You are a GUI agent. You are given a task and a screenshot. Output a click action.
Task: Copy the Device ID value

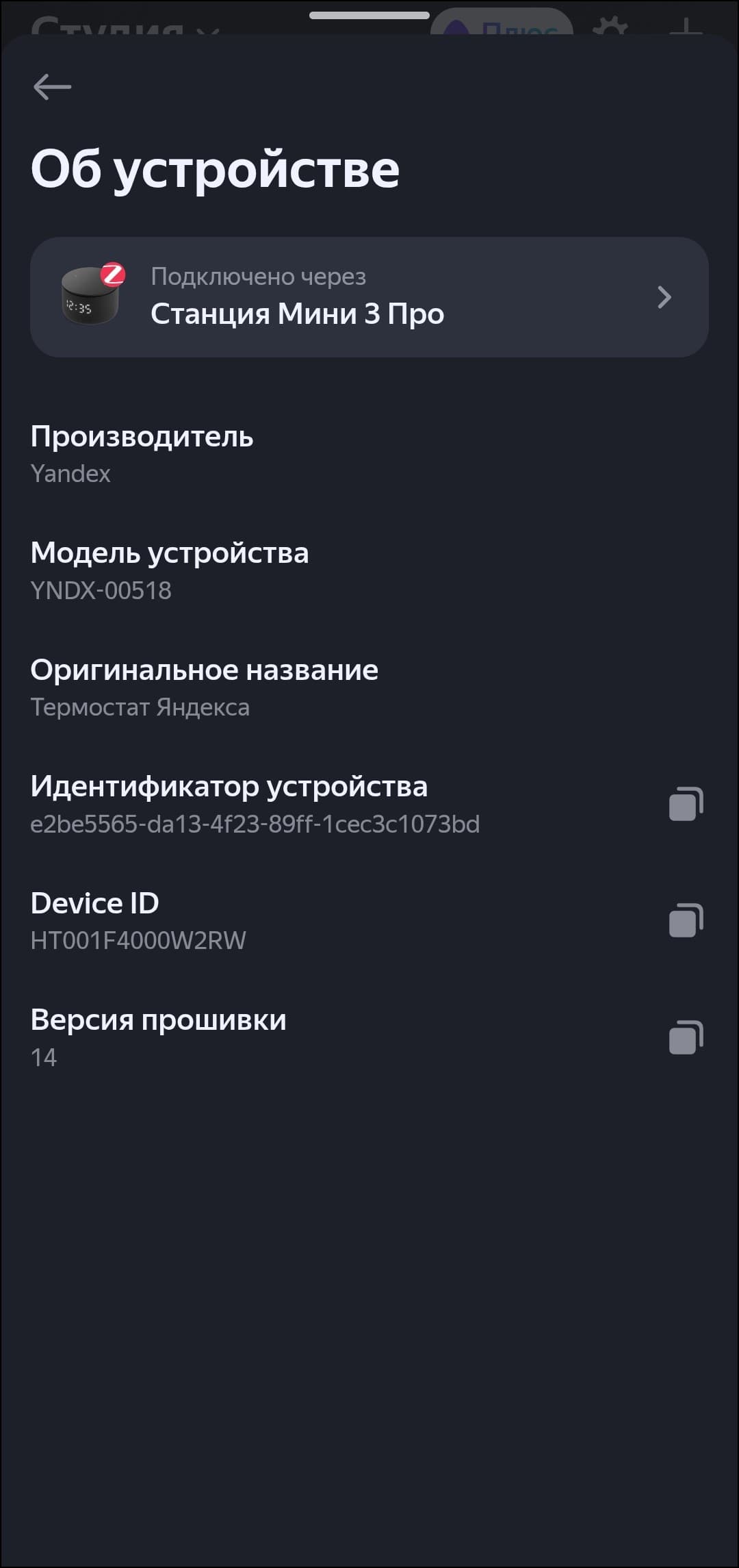pos(686,920)
